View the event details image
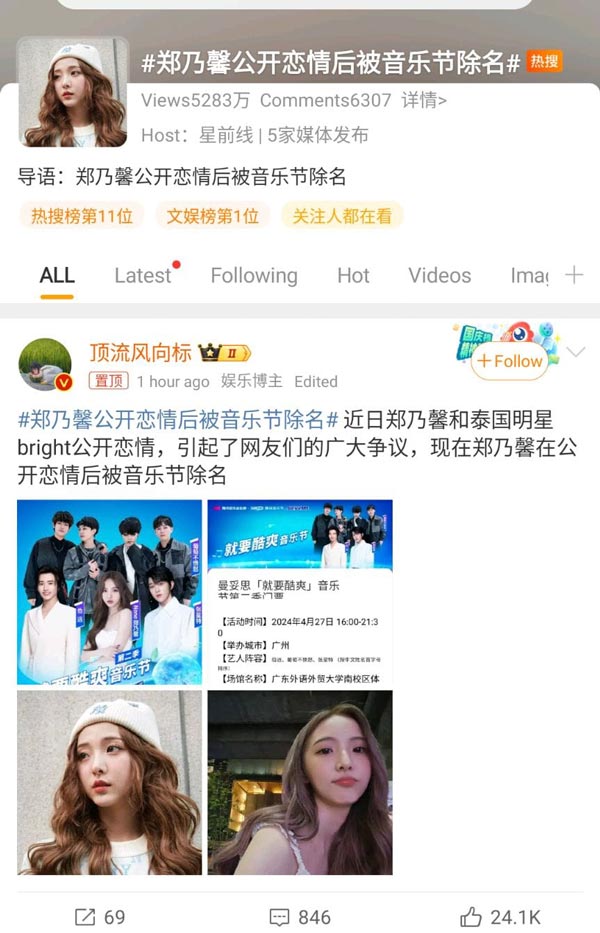This screenshot has width=600, height=933. pyautogui.click(x=300, y=592)
